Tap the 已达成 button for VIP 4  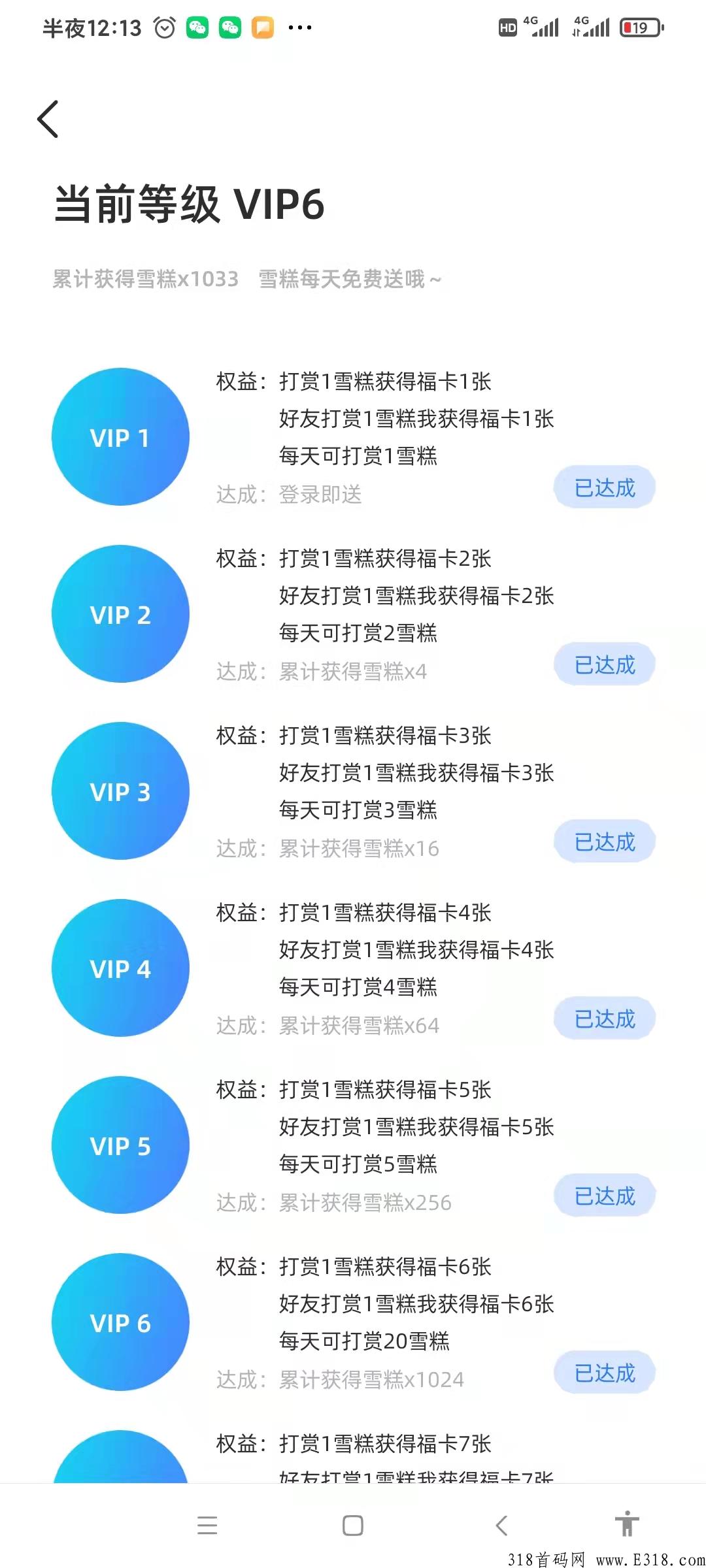pyautogui.click(x=605, y=1019)
